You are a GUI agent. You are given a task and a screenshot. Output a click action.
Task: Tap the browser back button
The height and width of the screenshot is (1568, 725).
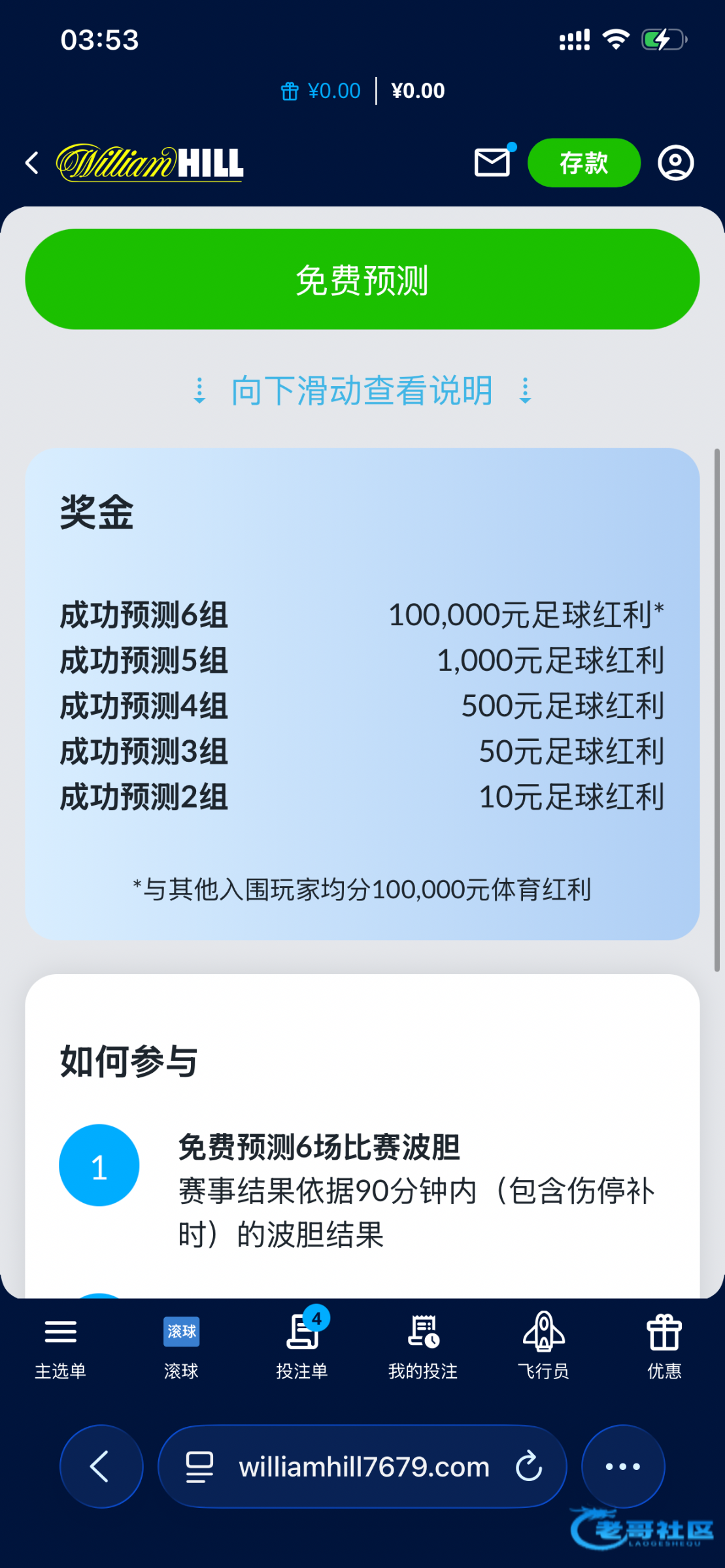click(x=101, y=1467)
